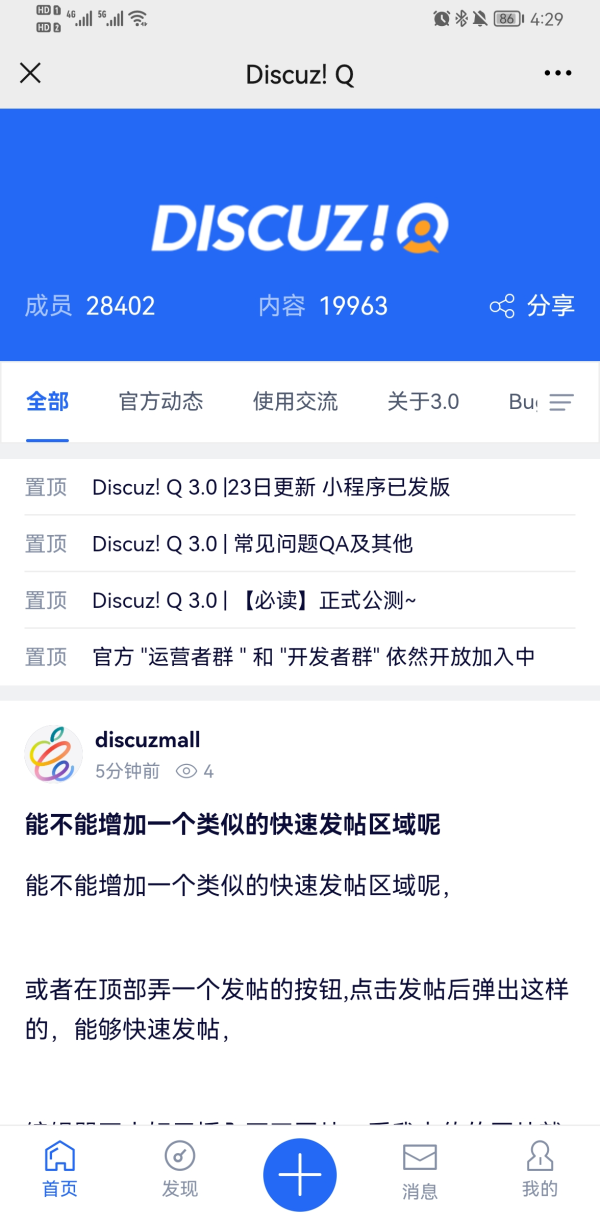Screen dimensions: 600x1224
Task: Read the pinned 【必读】正式公测 post
Action: 254,600
